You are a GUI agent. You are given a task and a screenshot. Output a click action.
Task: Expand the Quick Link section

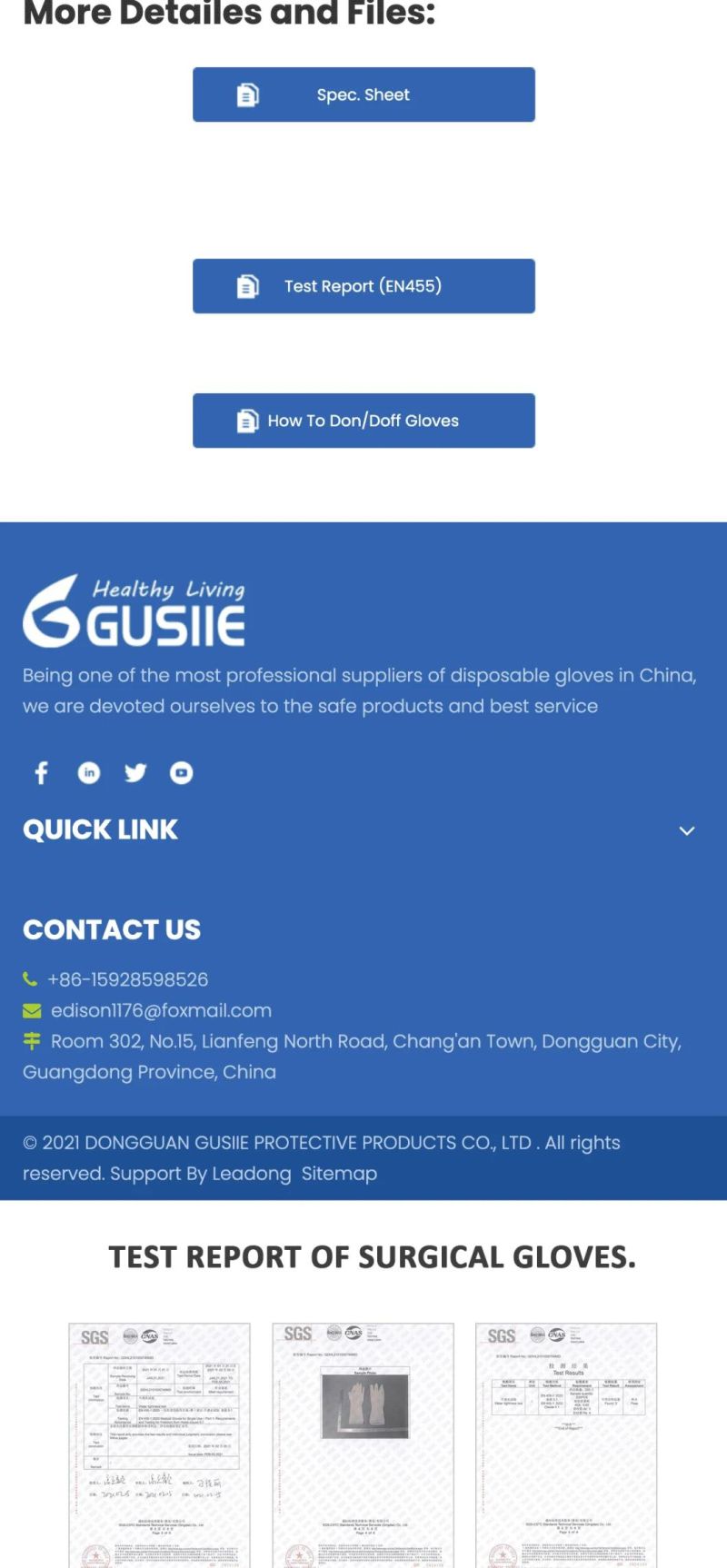pyautogui.click(x=687, y=830)
